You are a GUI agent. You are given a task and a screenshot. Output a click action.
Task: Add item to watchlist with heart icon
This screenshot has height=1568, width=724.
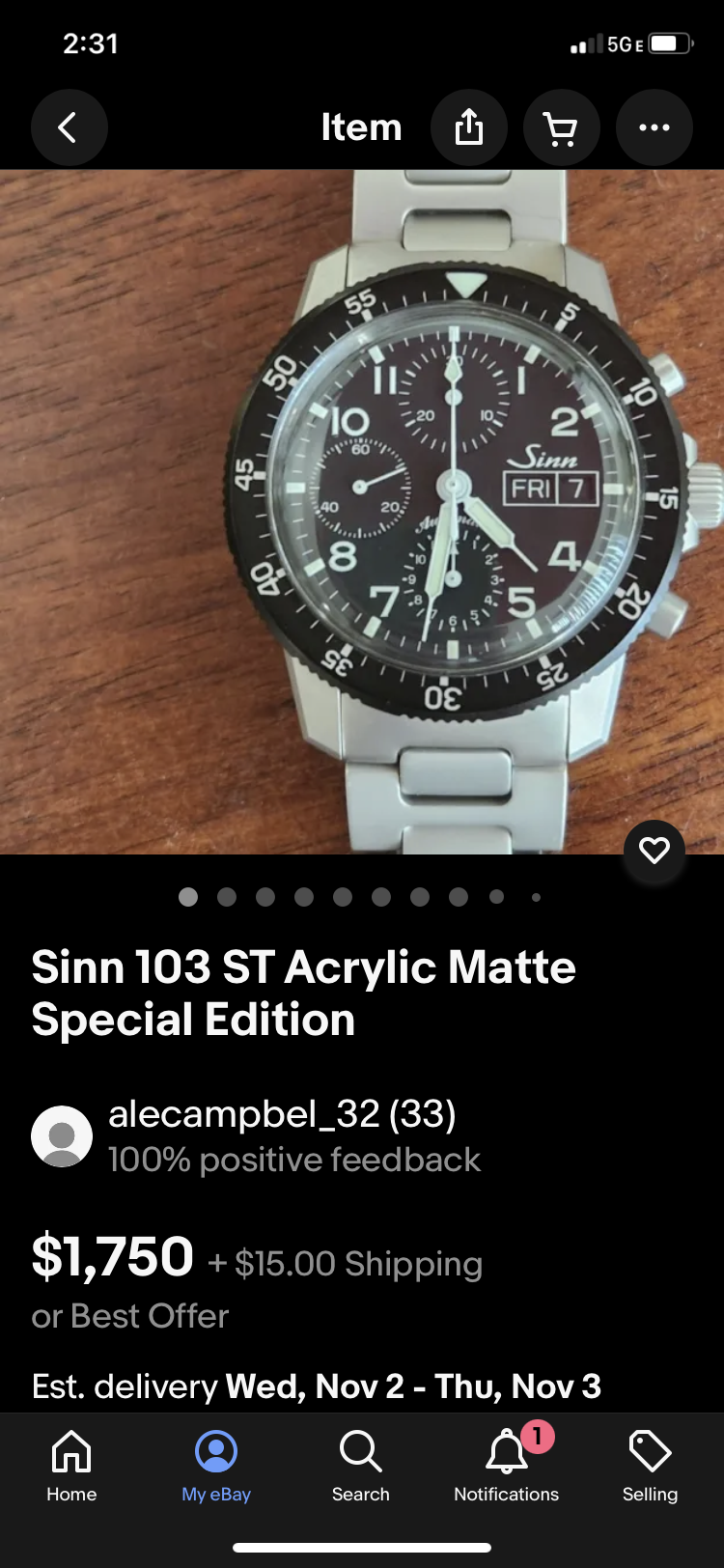pyautogui.click(x=654, y=851)
